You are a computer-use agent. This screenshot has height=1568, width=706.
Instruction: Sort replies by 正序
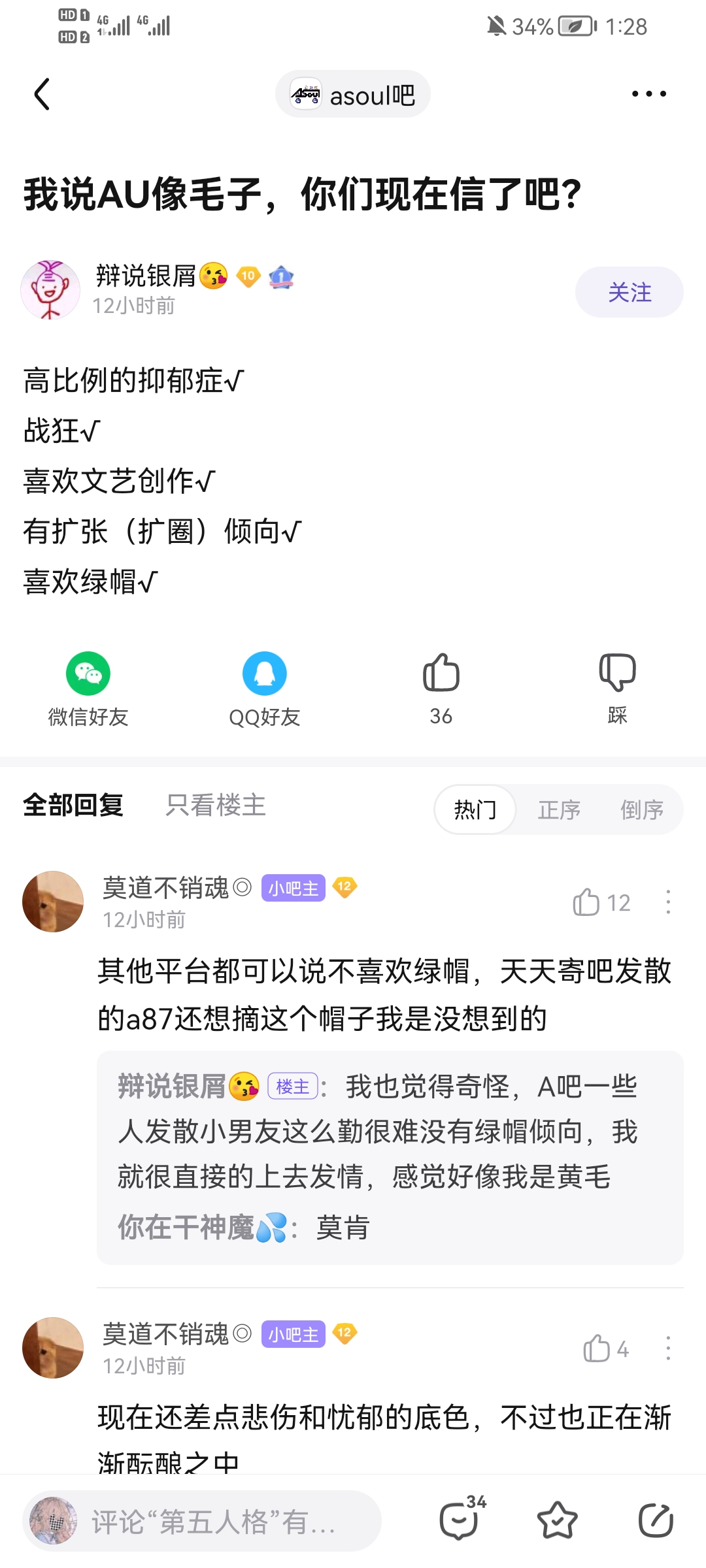[559, 810]
